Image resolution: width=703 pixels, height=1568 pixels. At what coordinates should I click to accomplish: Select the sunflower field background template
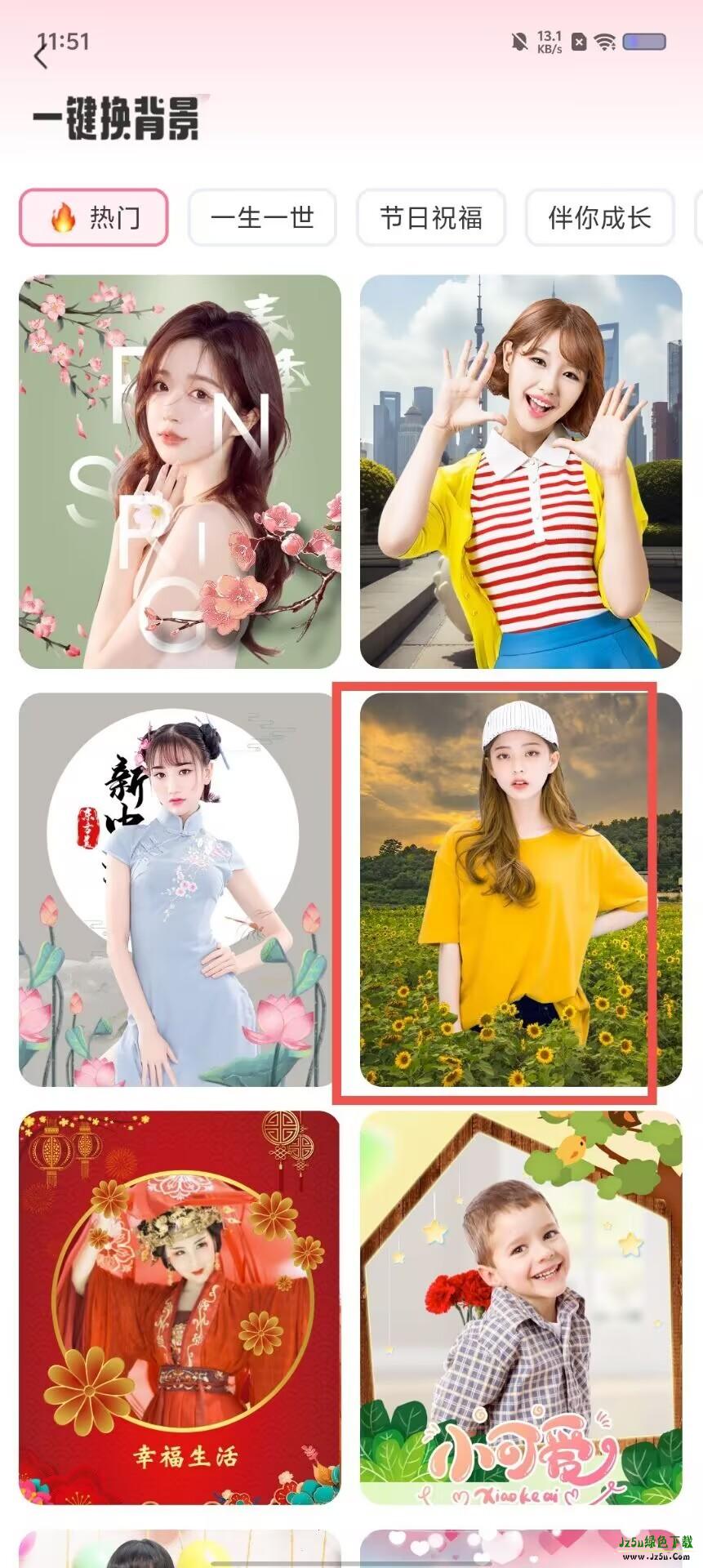tap(521, 889)
